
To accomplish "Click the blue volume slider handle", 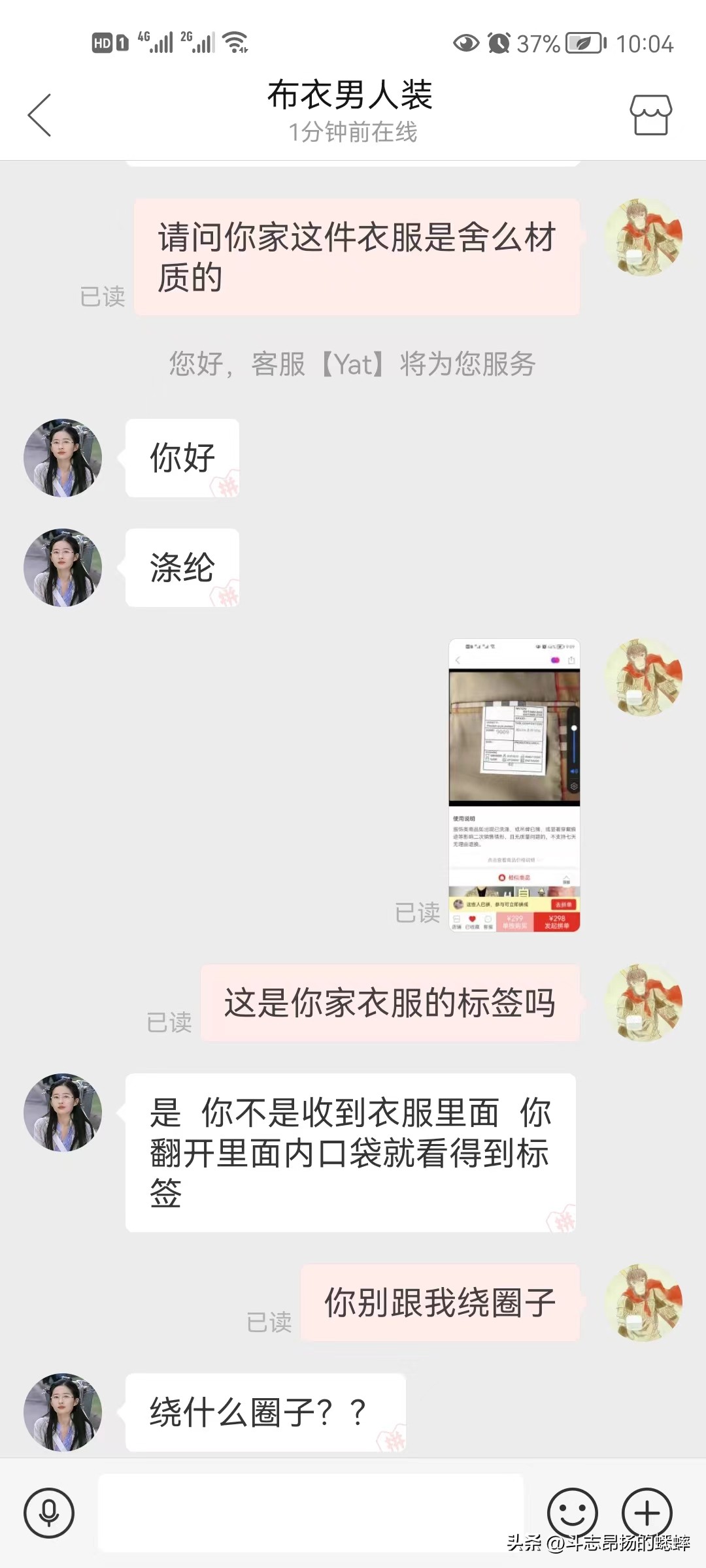I will 574,728.
